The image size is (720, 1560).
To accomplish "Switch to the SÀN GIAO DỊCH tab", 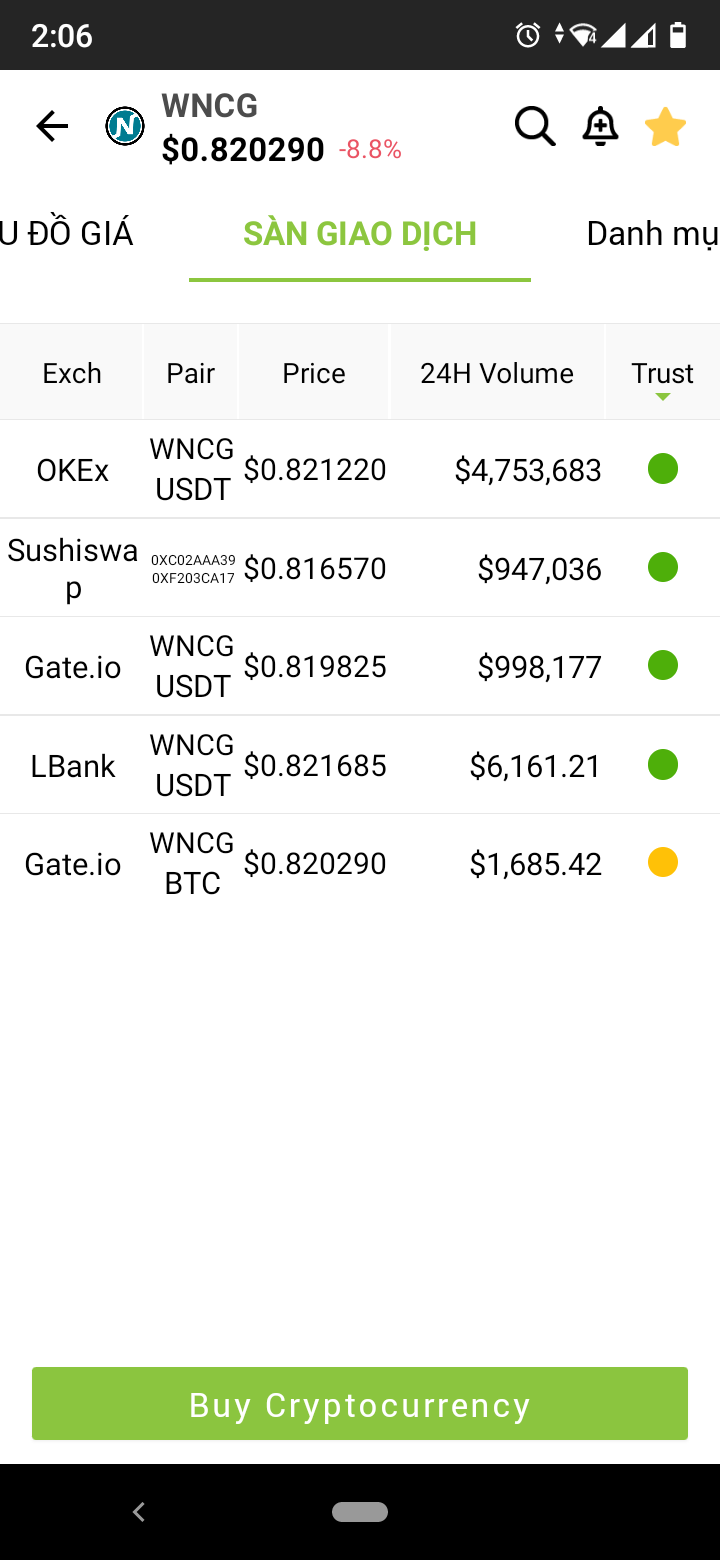I will click(360, 234).
